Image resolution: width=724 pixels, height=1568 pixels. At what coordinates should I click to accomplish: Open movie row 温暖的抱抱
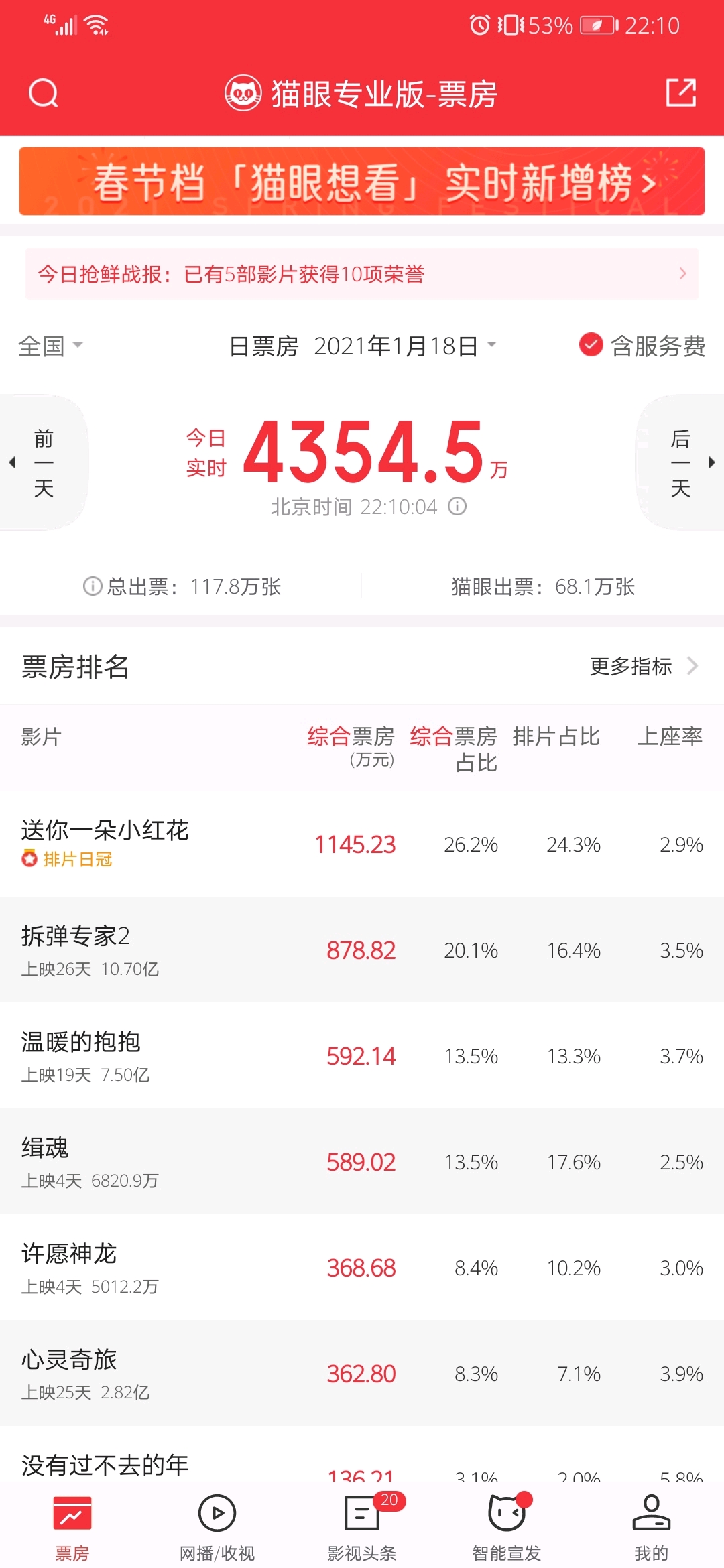tap(362, 1055)
